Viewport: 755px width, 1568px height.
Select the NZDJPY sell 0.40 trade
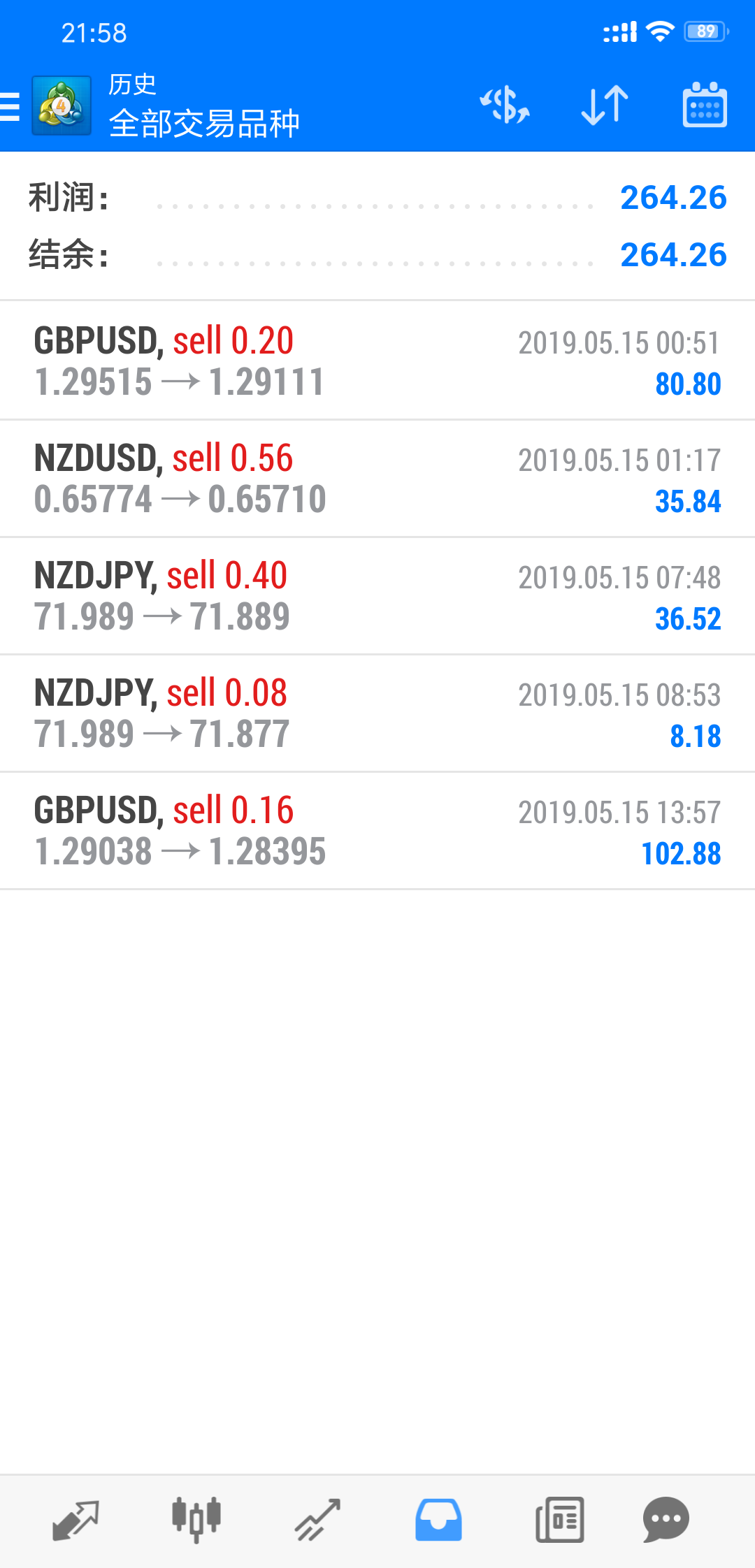coord(377,596)
